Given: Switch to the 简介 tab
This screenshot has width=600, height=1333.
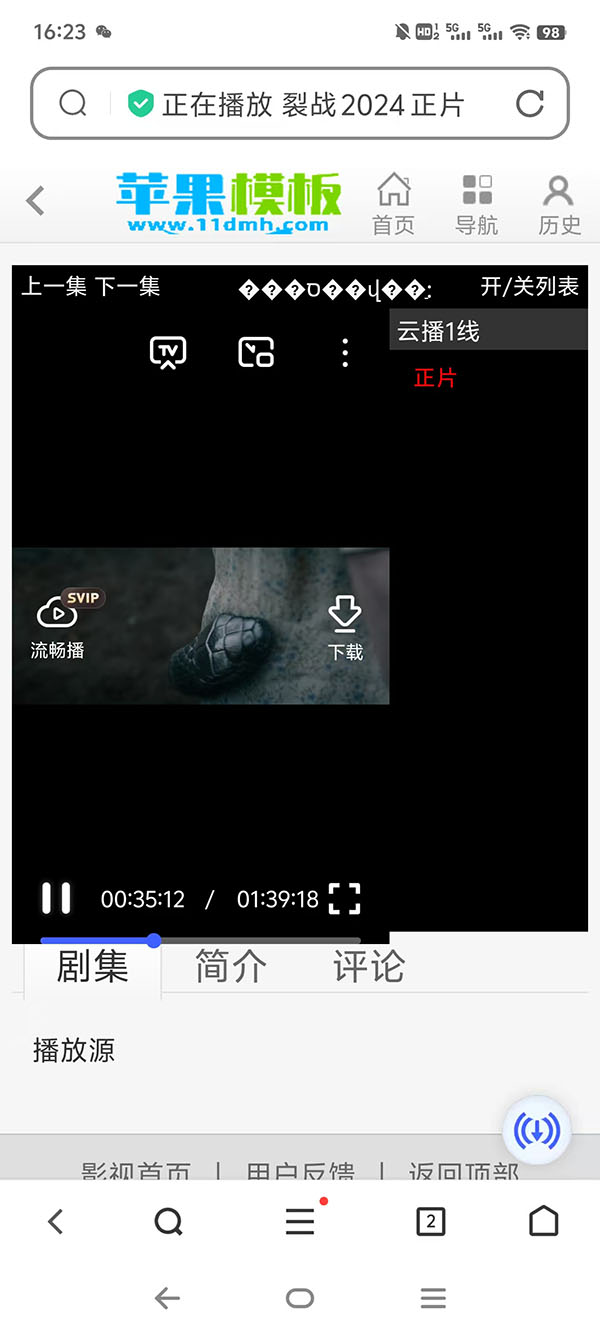Looking at the screenshot, I should point(231,966).
